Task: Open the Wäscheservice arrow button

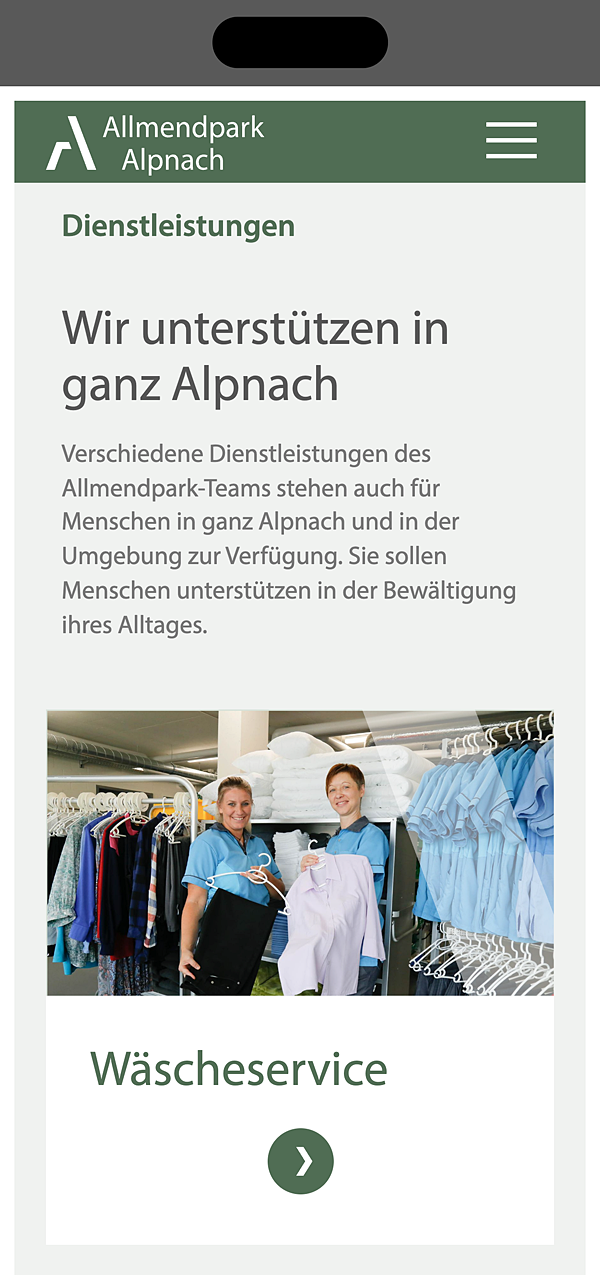Action: [300, 1161]
